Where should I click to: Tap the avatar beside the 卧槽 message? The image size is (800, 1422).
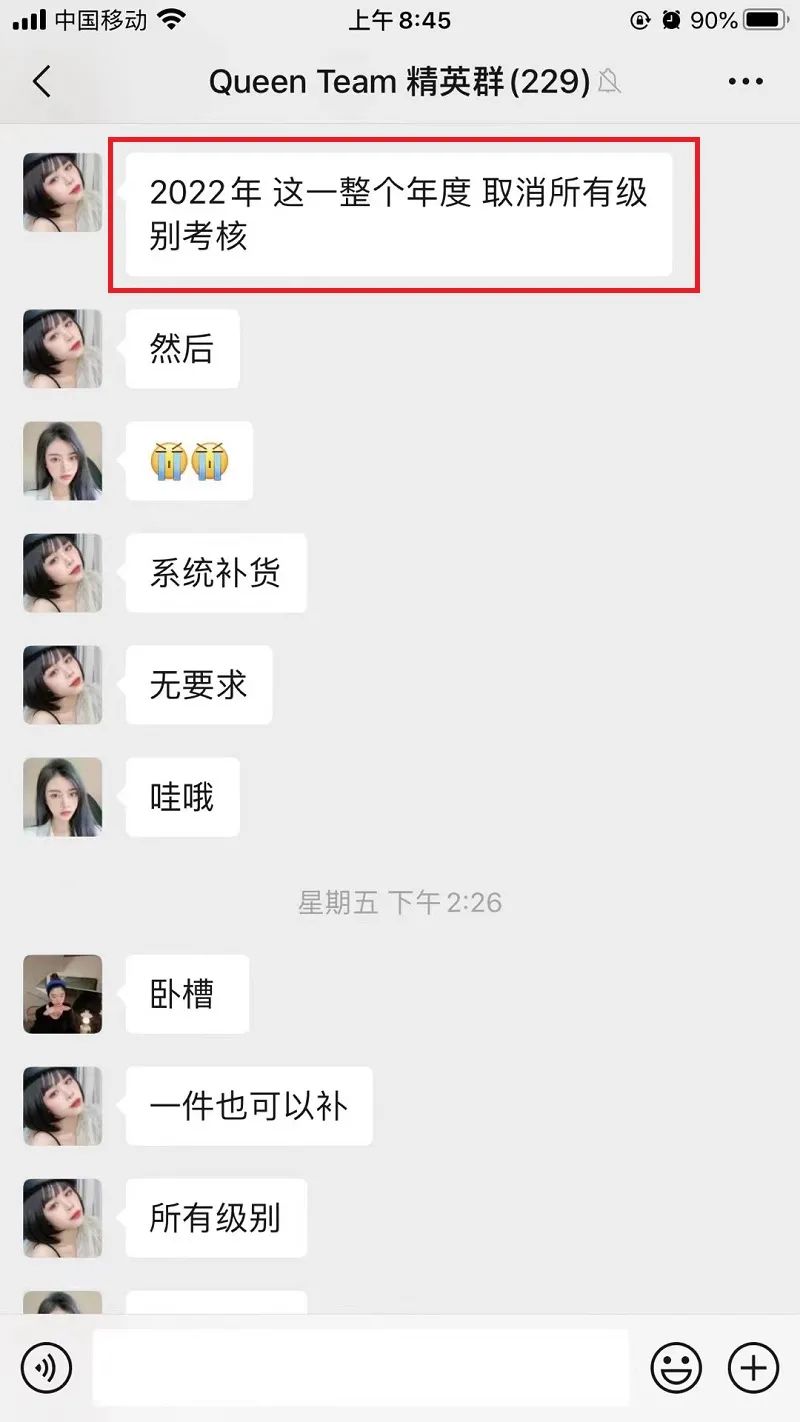[62, 994]
